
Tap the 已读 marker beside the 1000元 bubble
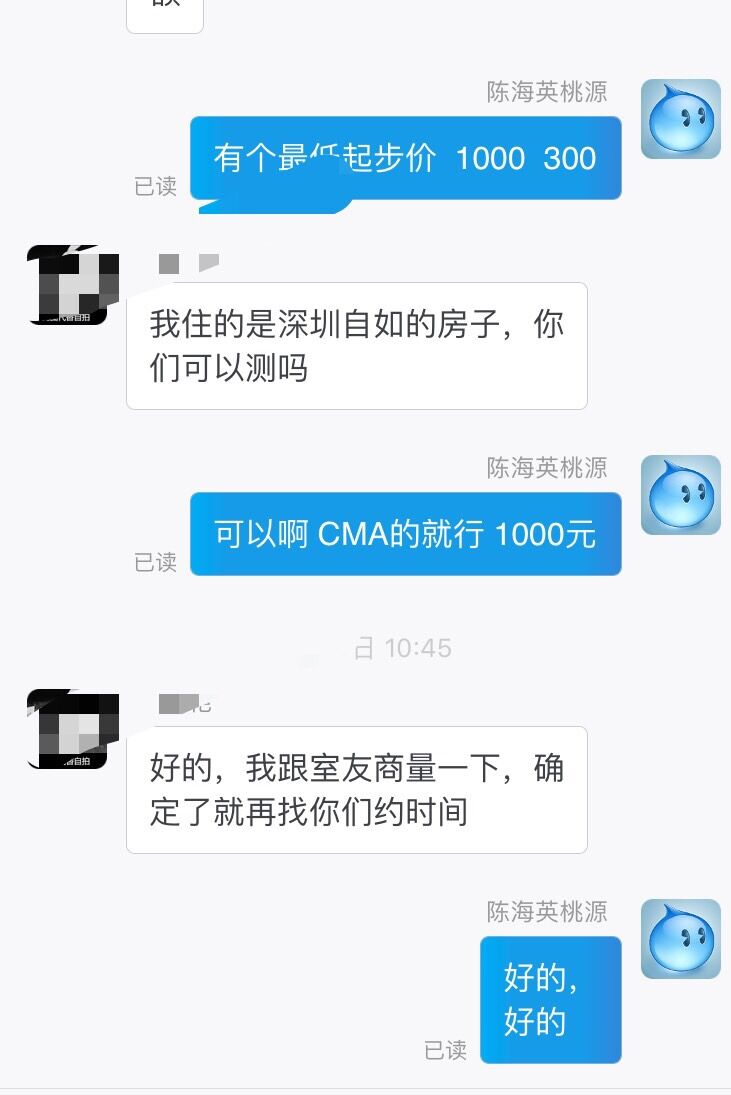click(x=155, y=562)
